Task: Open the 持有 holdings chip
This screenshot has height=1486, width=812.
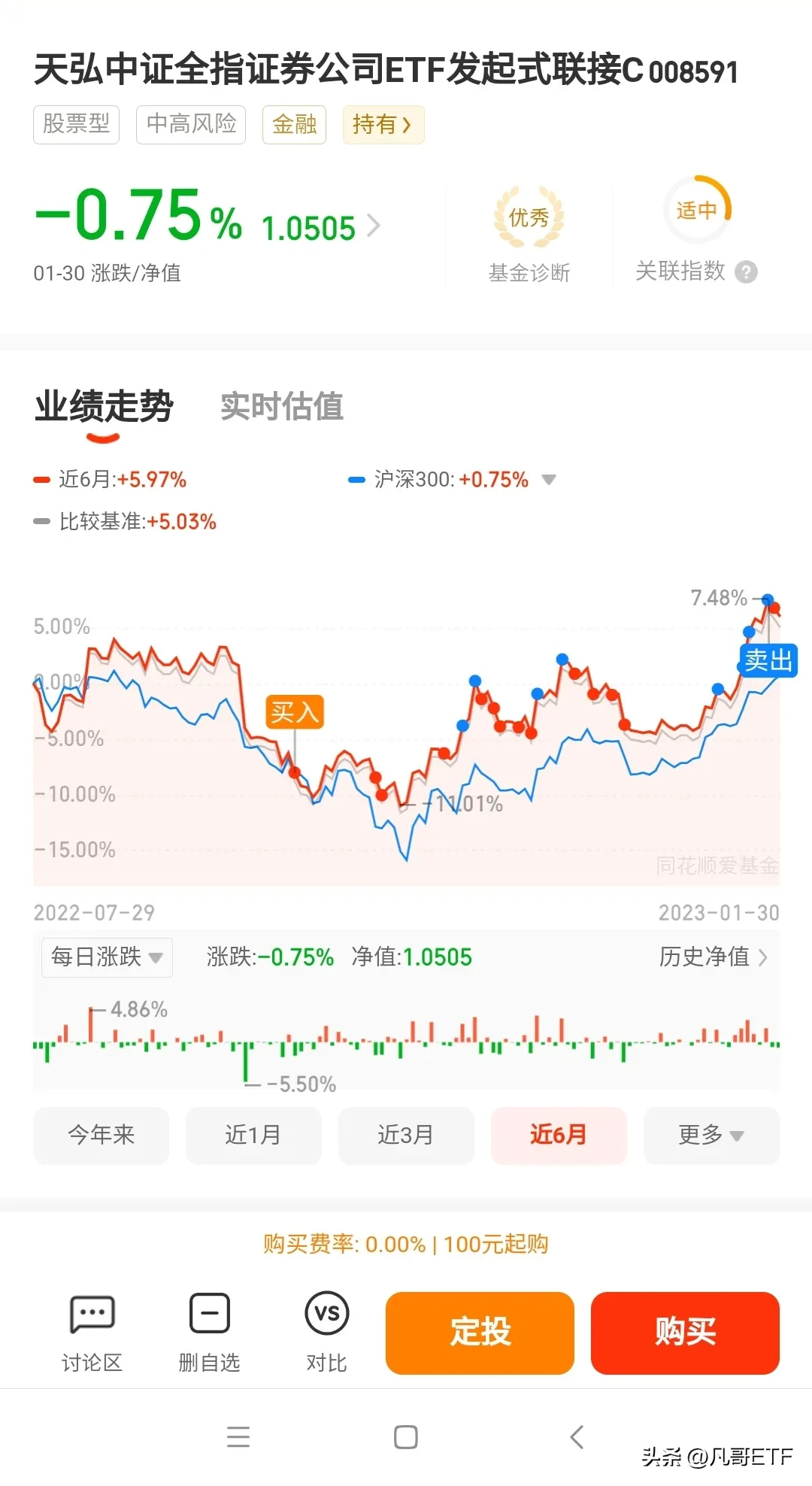Action: click(383, 124)
